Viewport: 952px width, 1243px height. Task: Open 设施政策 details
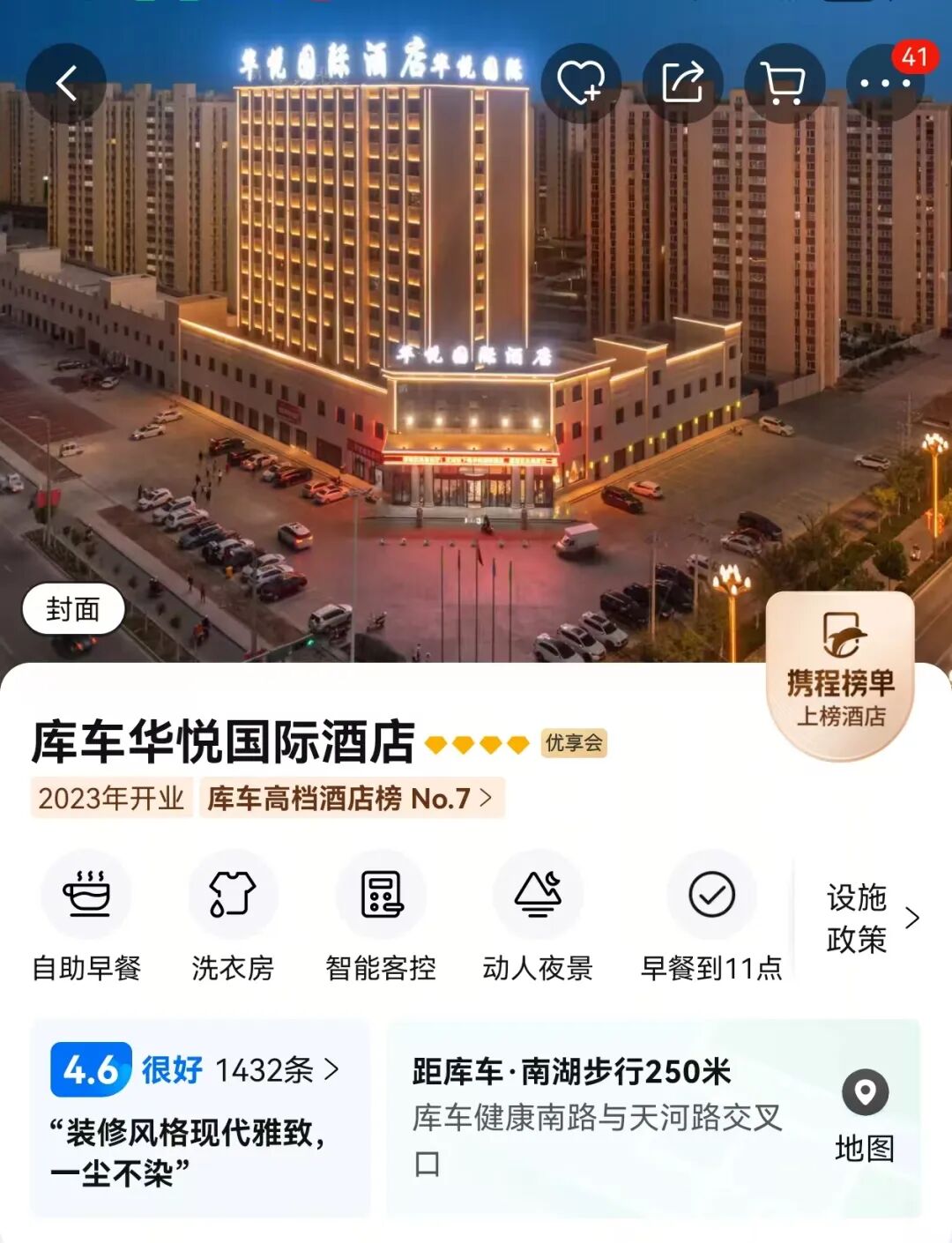(x=873, y=919)
